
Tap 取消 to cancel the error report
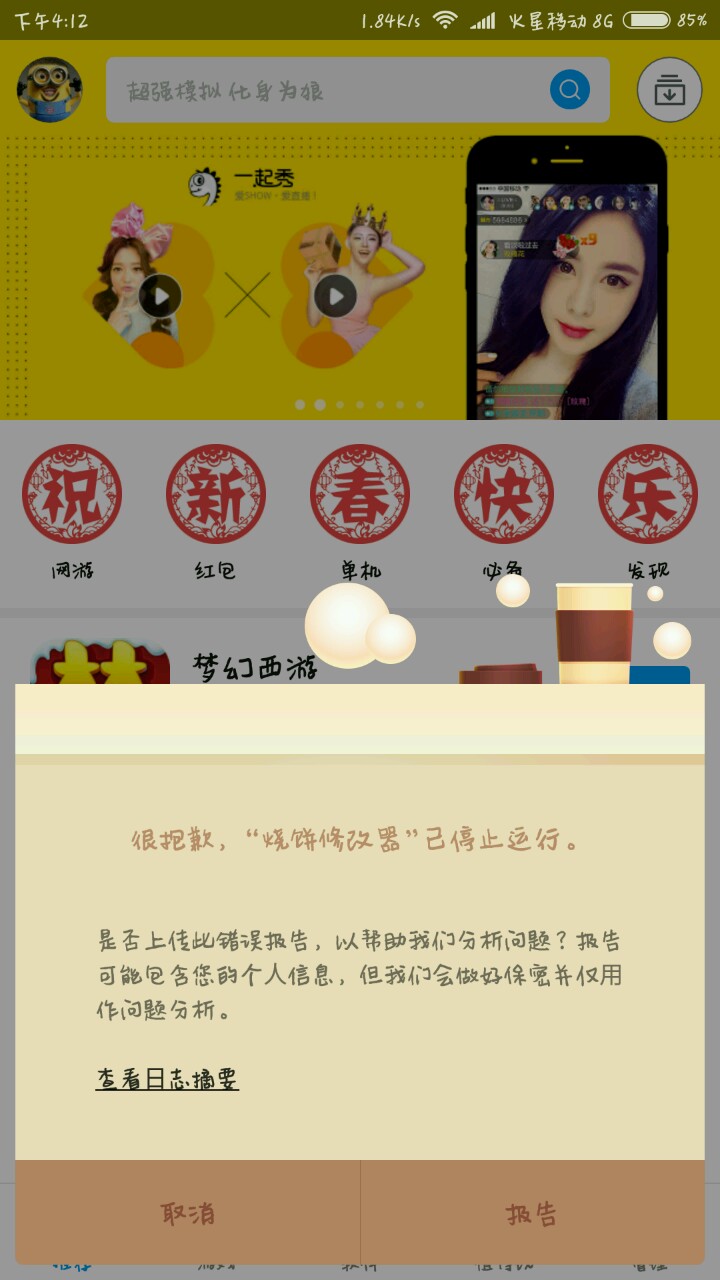point(188,1213)
